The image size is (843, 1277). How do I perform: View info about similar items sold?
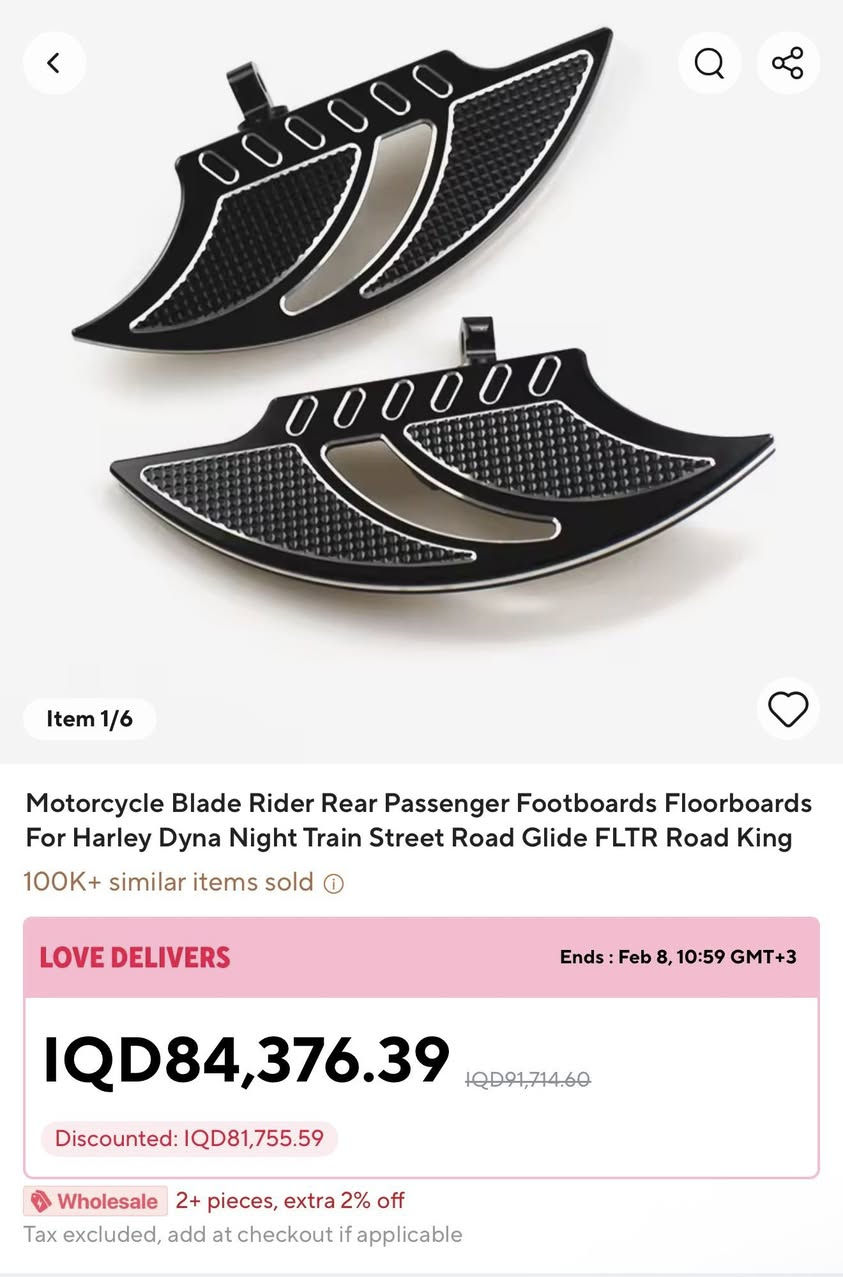pyautogui.click(x=335, y=884)
